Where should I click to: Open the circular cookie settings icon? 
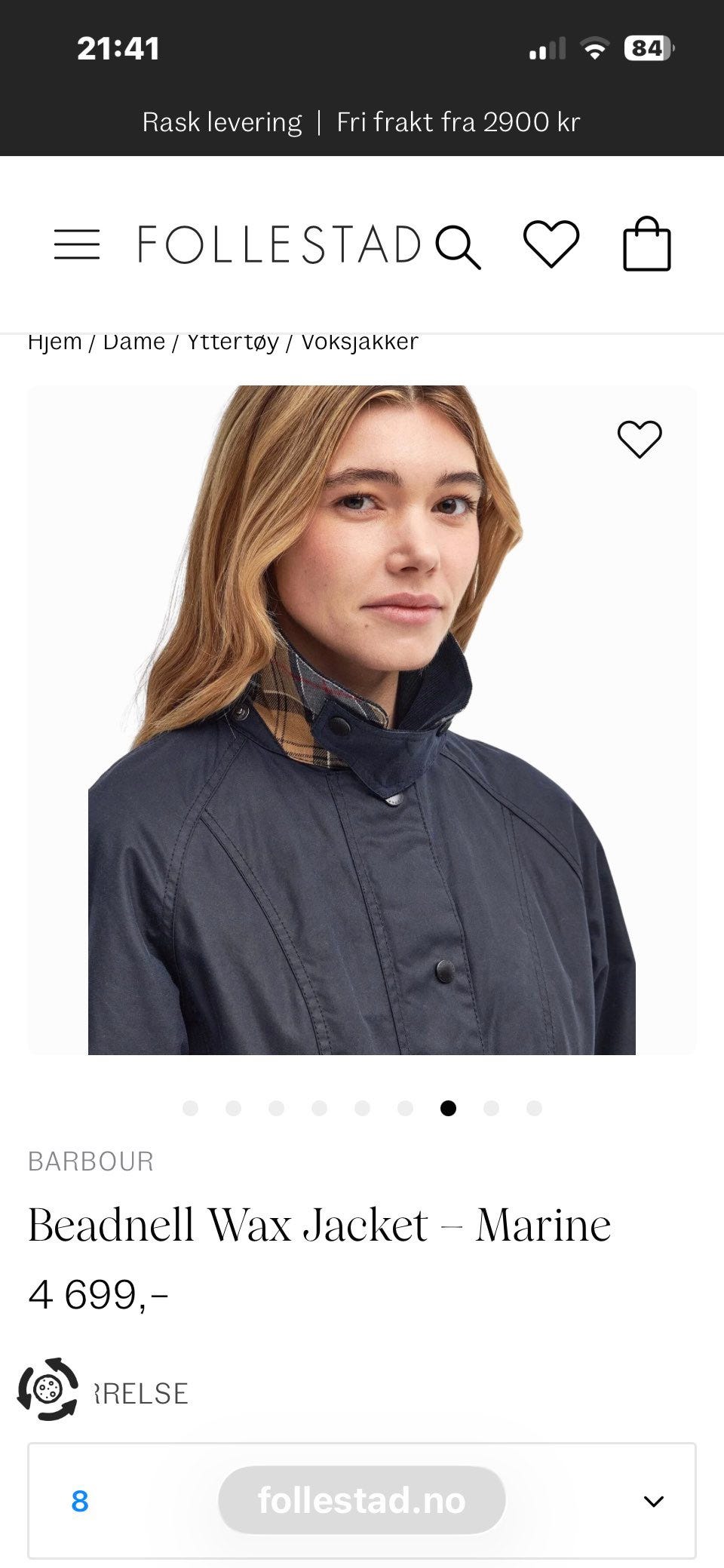48,1389
